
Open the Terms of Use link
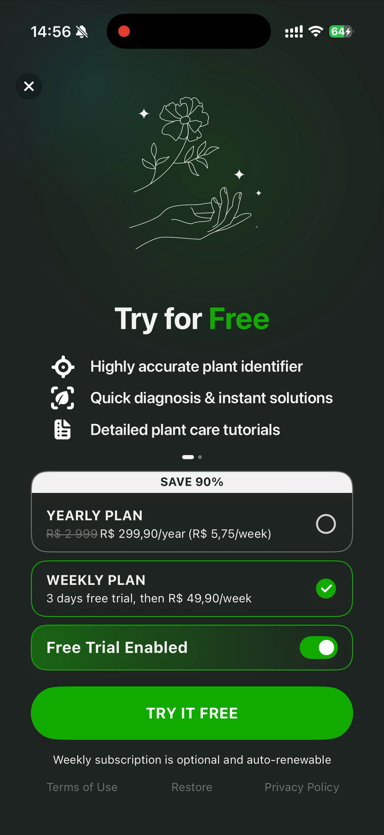coord(82,787)
